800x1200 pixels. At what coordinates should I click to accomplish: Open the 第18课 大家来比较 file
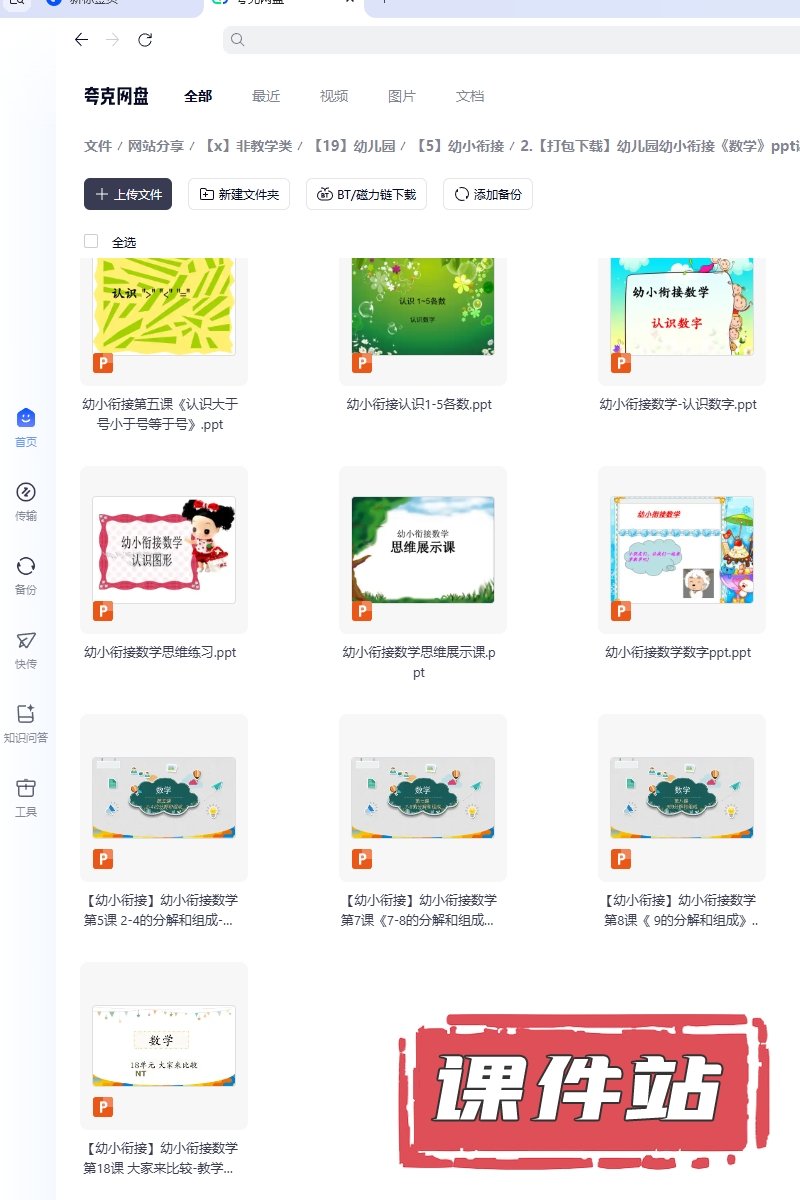164,1046
